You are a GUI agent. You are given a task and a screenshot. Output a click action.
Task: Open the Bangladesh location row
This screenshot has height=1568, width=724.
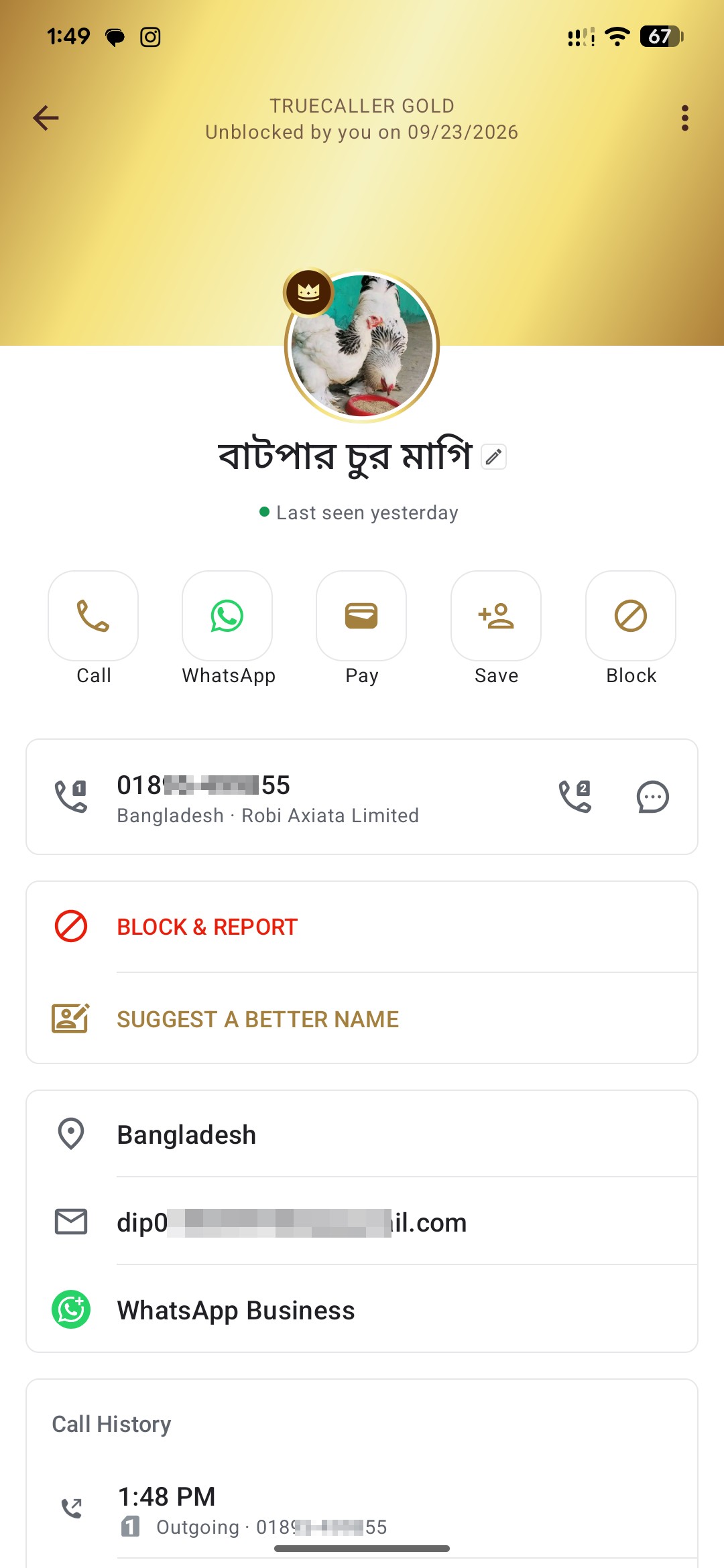(x=362, y=1134)
